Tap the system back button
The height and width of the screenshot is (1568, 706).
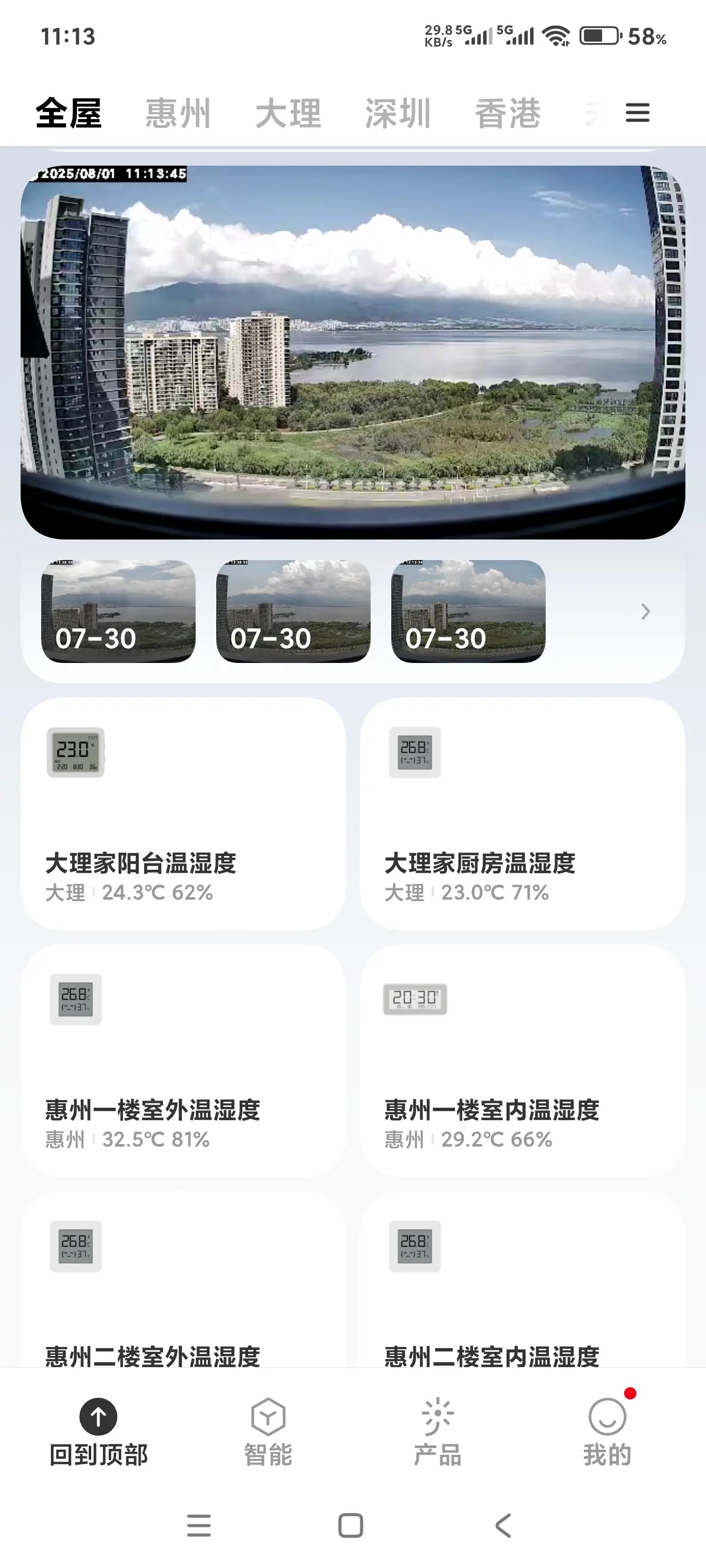point(503,1525)
